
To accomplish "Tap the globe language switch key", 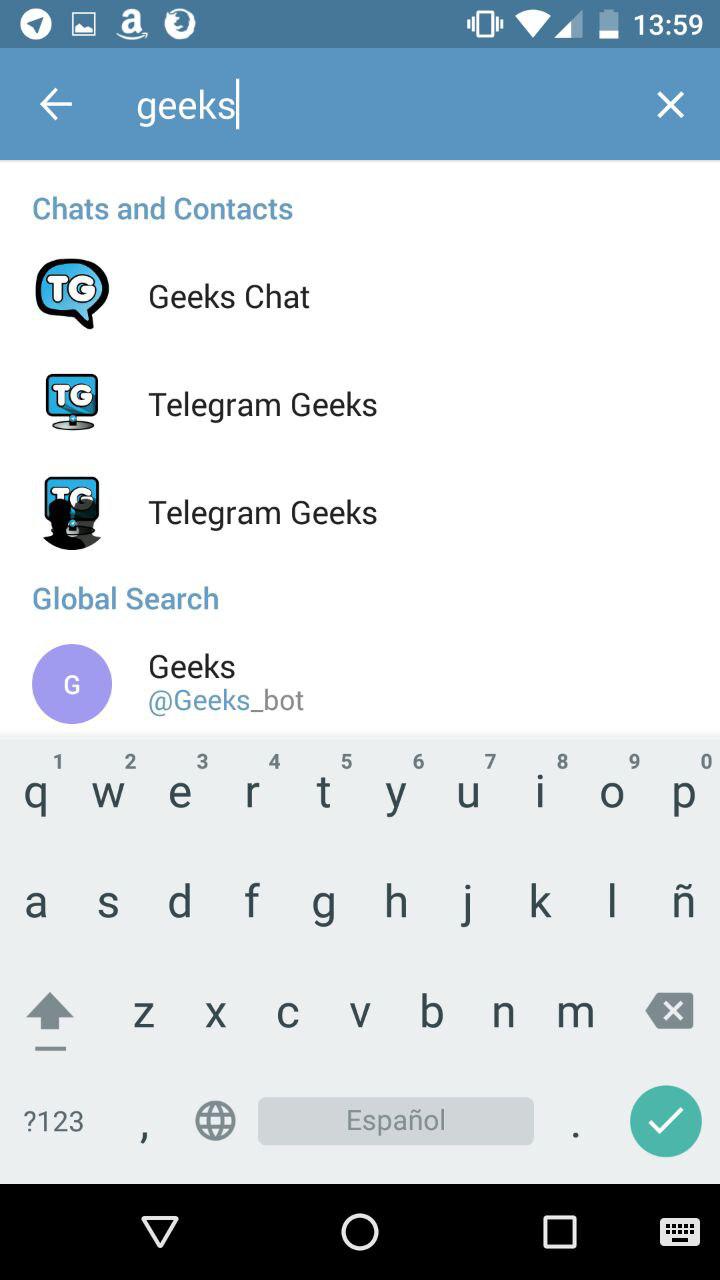I will coord(215,1121).
